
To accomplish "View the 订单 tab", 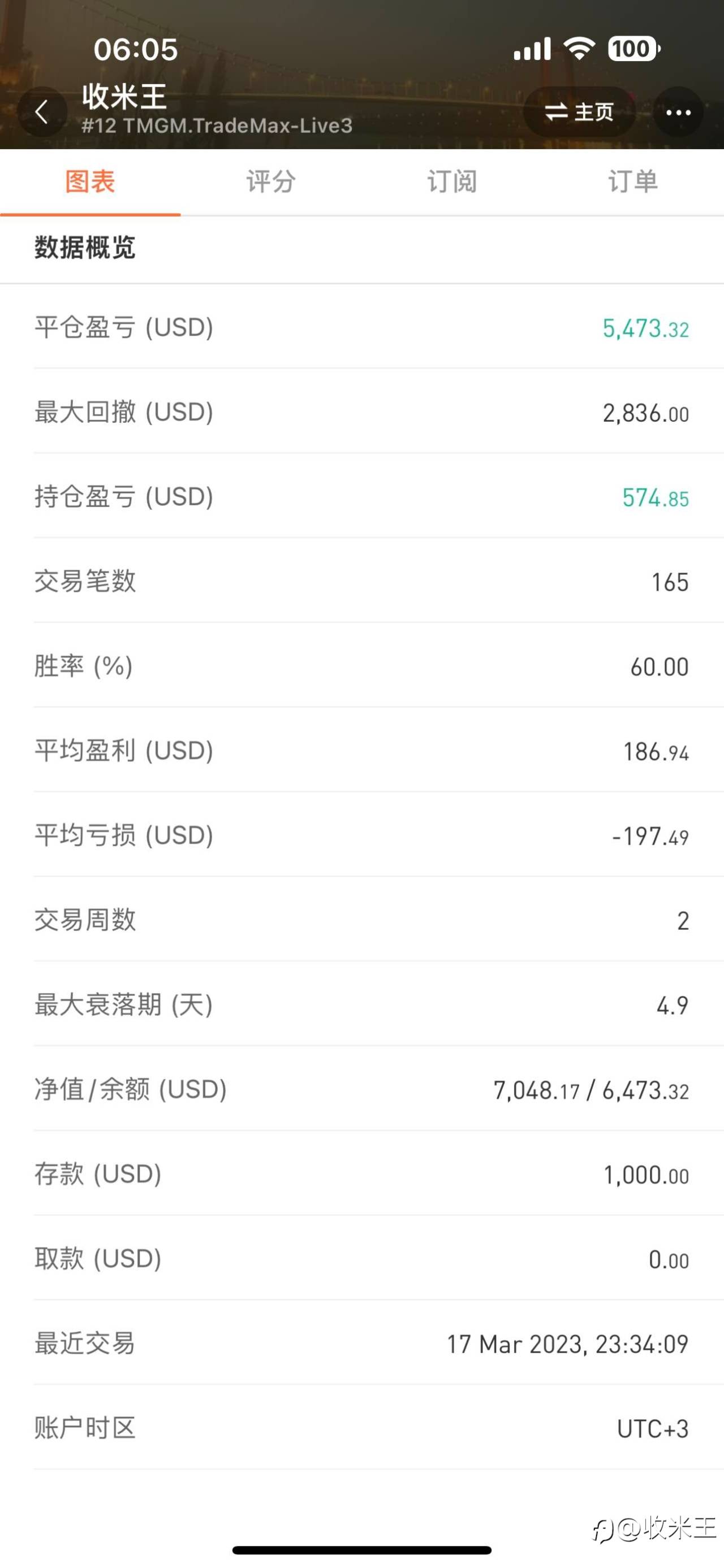I will pos(633,182).
